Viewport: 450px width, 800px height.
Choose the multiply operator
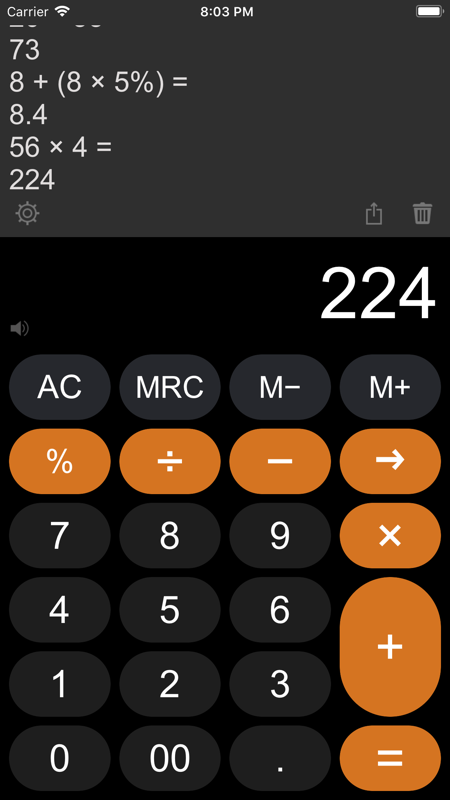coord(390,536)
